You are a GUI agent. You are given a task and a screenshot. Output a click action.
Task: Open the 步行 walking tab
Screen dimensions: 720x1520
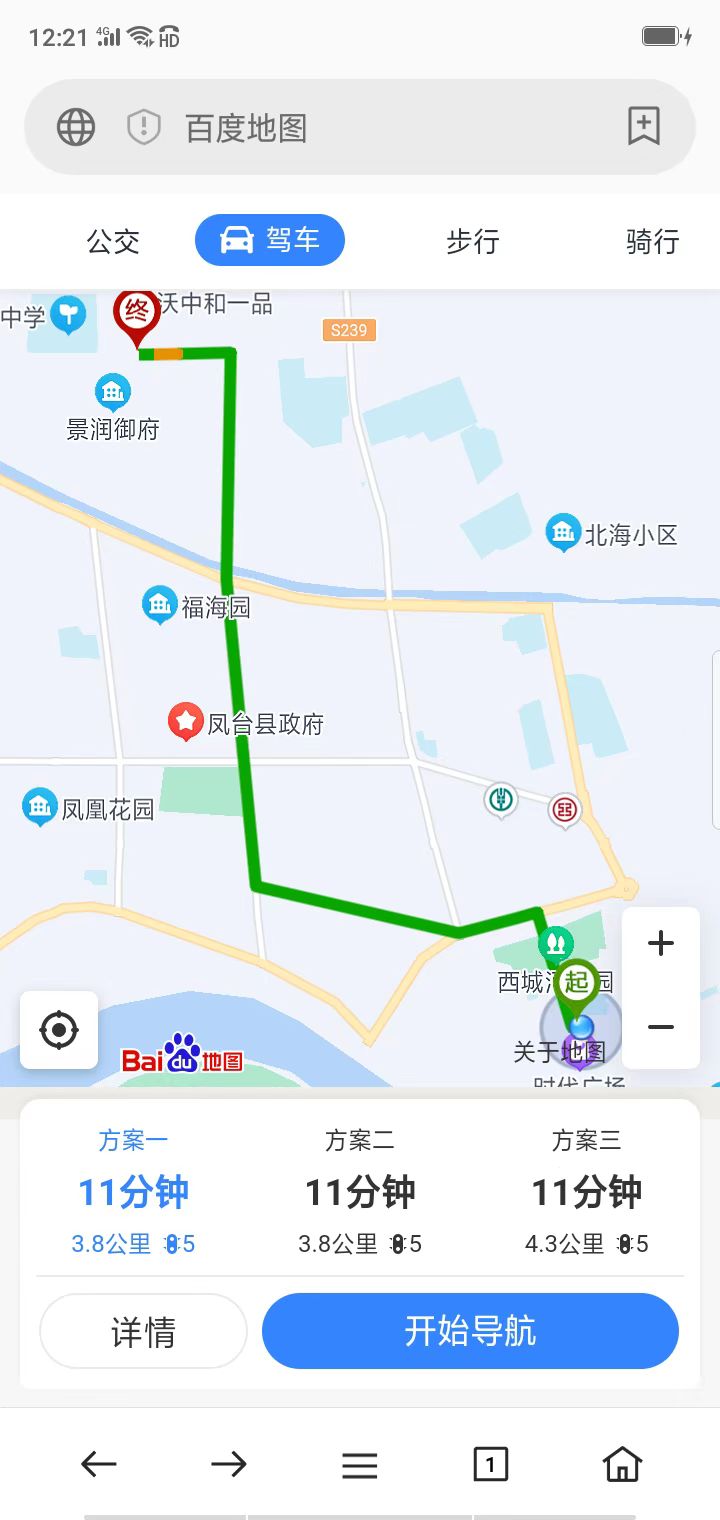coord(472,241)
